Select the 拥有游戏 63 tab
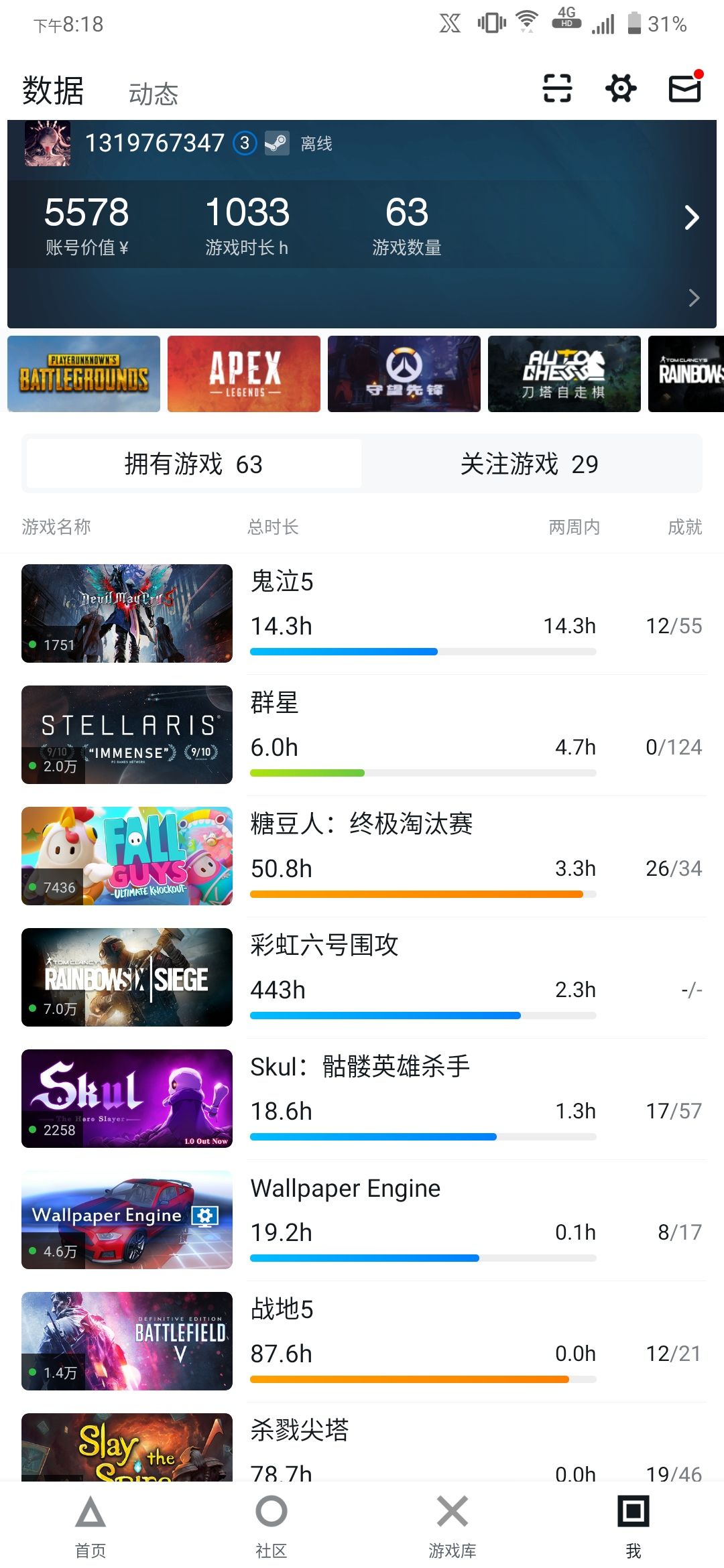The width and height of the screenshot is (724, 1568). point(194,464)
